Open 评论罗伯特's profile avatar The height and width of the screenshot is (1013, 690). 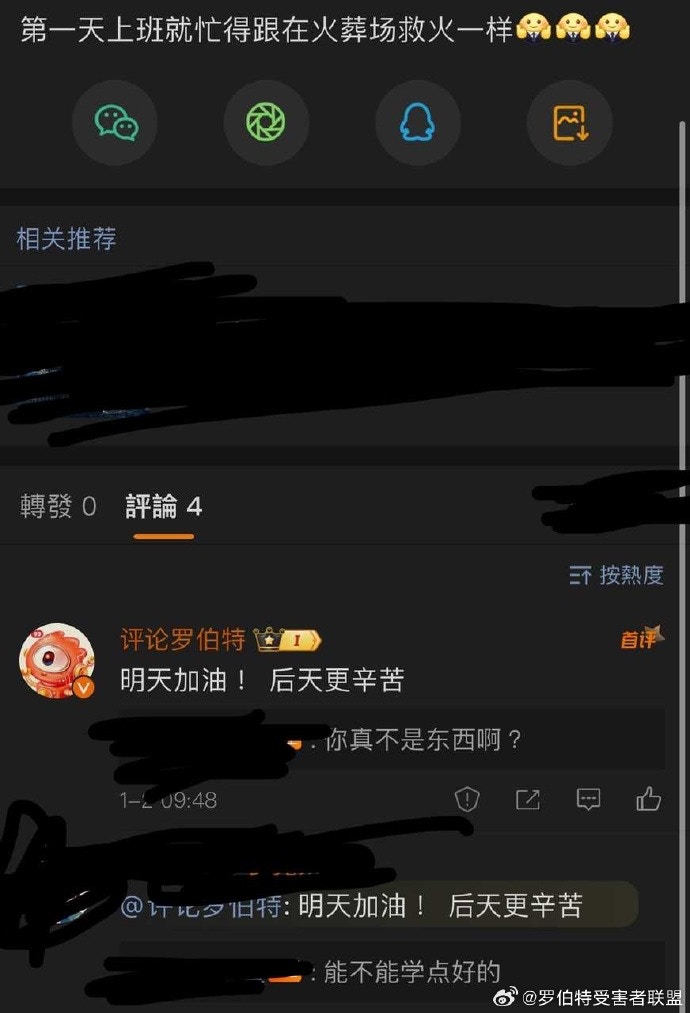coord(58,660)
